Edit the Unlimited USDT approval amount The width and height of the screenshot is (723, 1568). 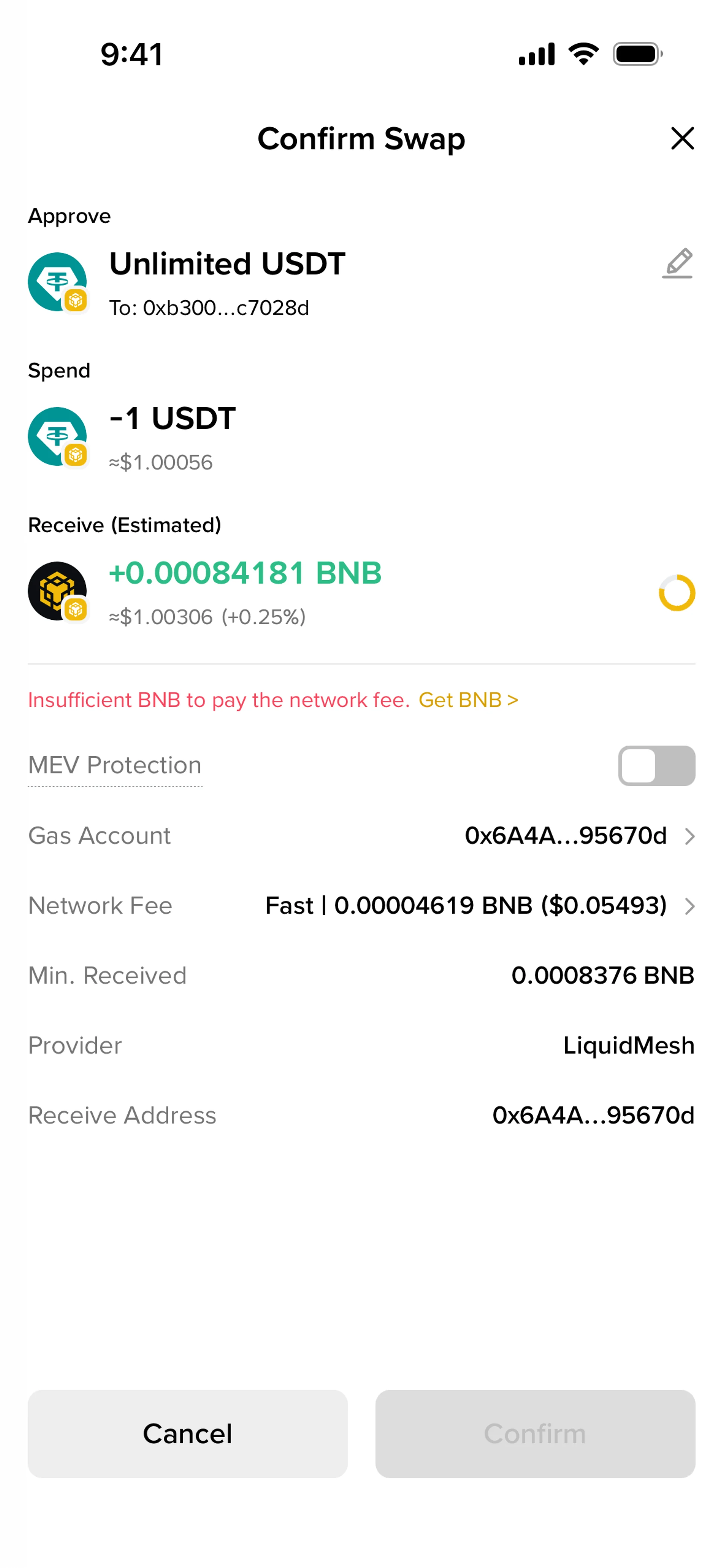tap(677, 264)
